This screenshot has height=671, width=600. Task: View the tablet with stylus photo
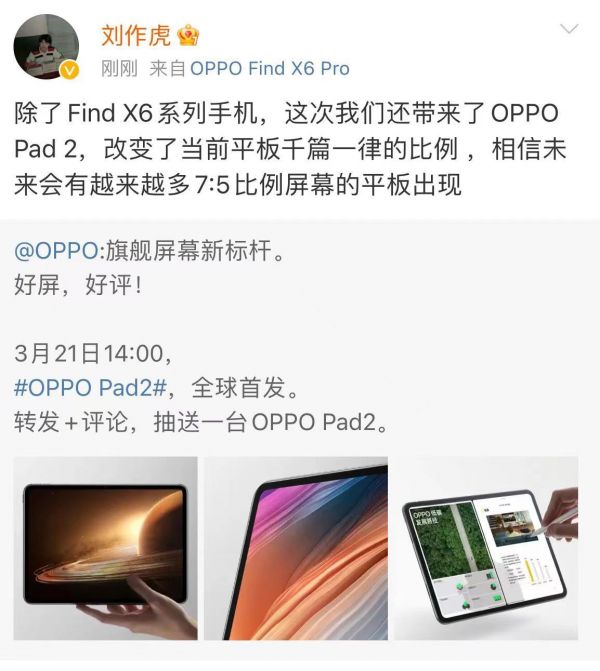coord(485,548)
